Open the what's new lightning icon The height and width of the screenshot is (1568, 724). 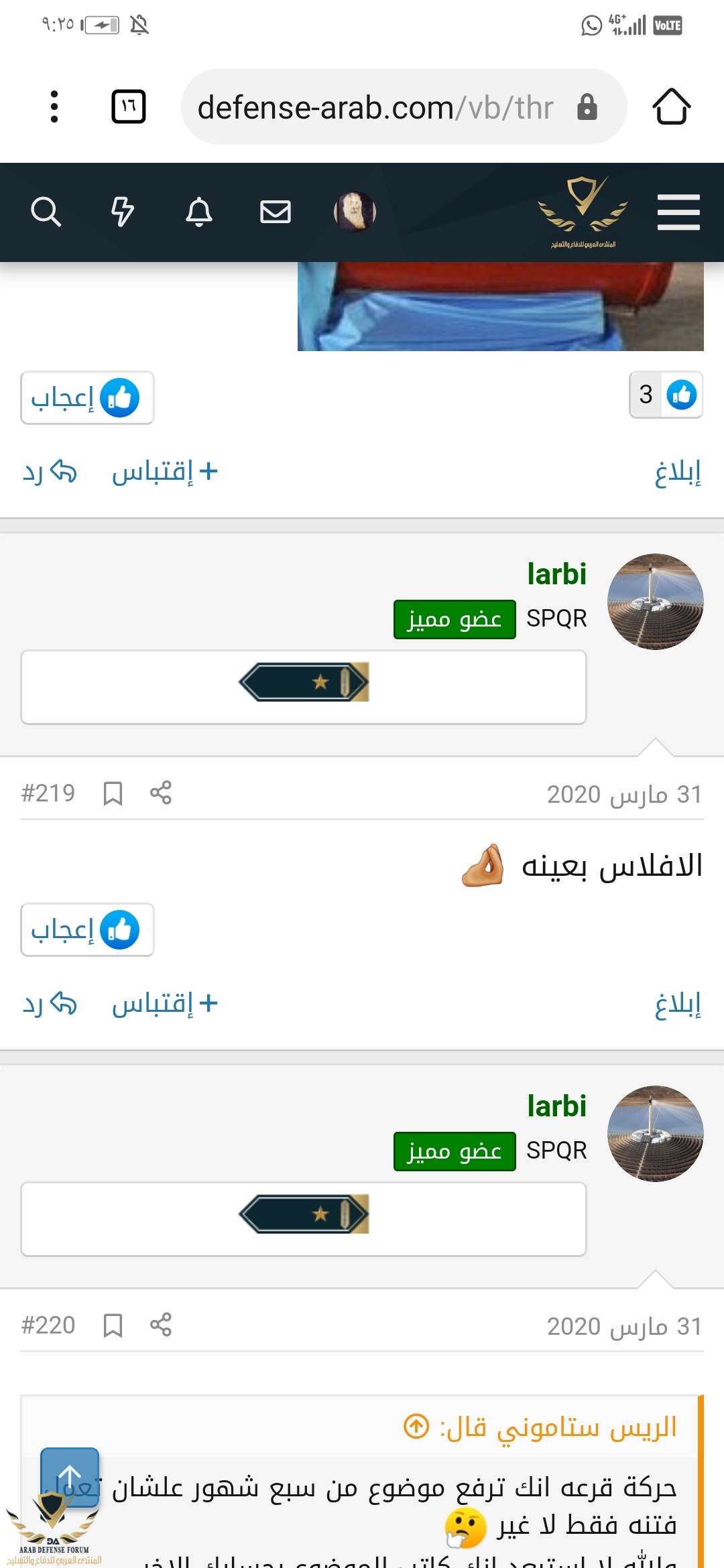pos(123,212)
